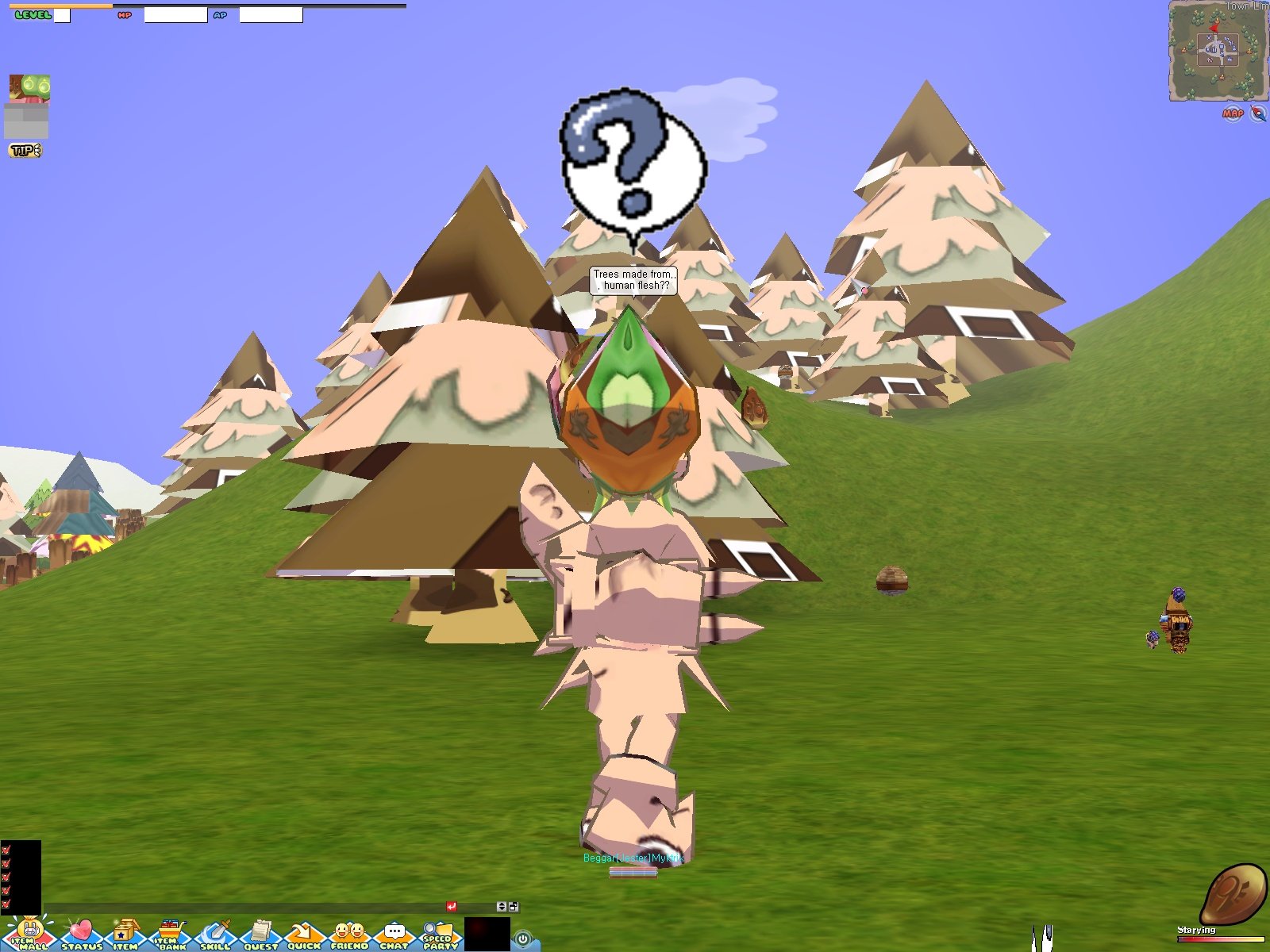The width and height of the screenshot is (1270, 952).
Task: Open the Quest log
Action: click(260, 935)
